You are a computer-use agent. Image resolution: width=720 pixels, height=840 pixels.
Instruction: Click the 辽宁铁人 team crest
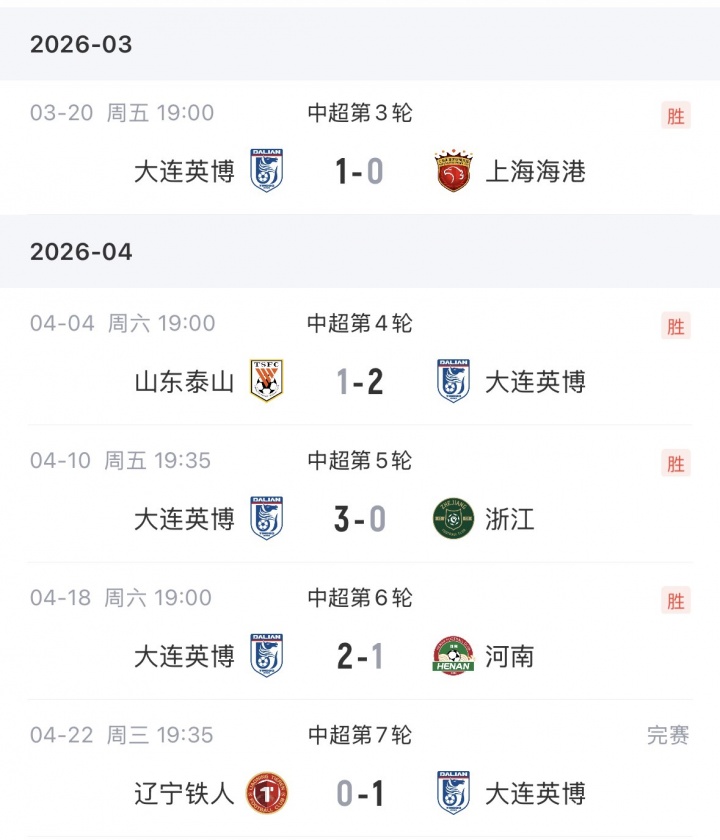coord(267,790)
